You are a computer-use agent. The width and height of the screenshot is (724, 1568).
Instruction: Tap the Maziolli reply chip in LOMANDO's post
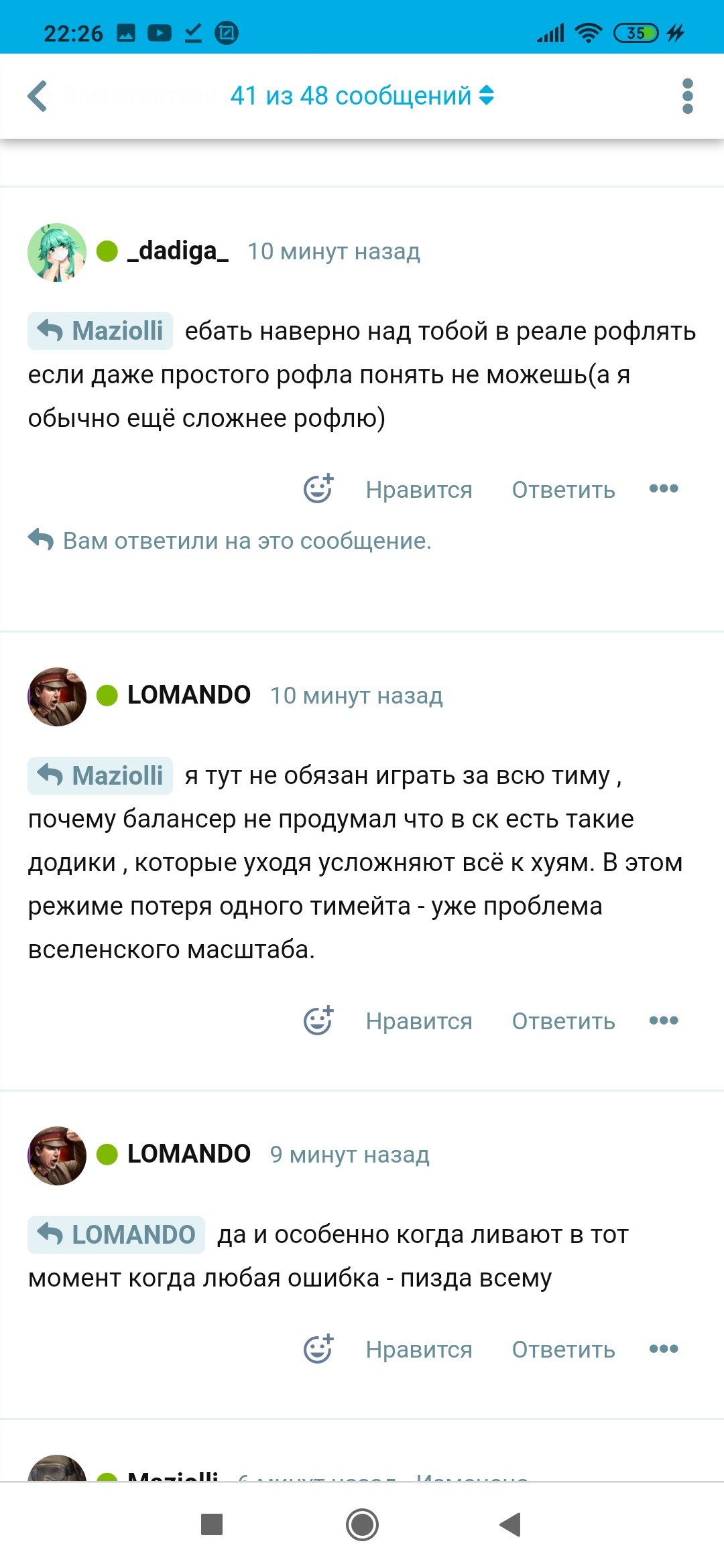pyautogui.click(x=101, y=776)
